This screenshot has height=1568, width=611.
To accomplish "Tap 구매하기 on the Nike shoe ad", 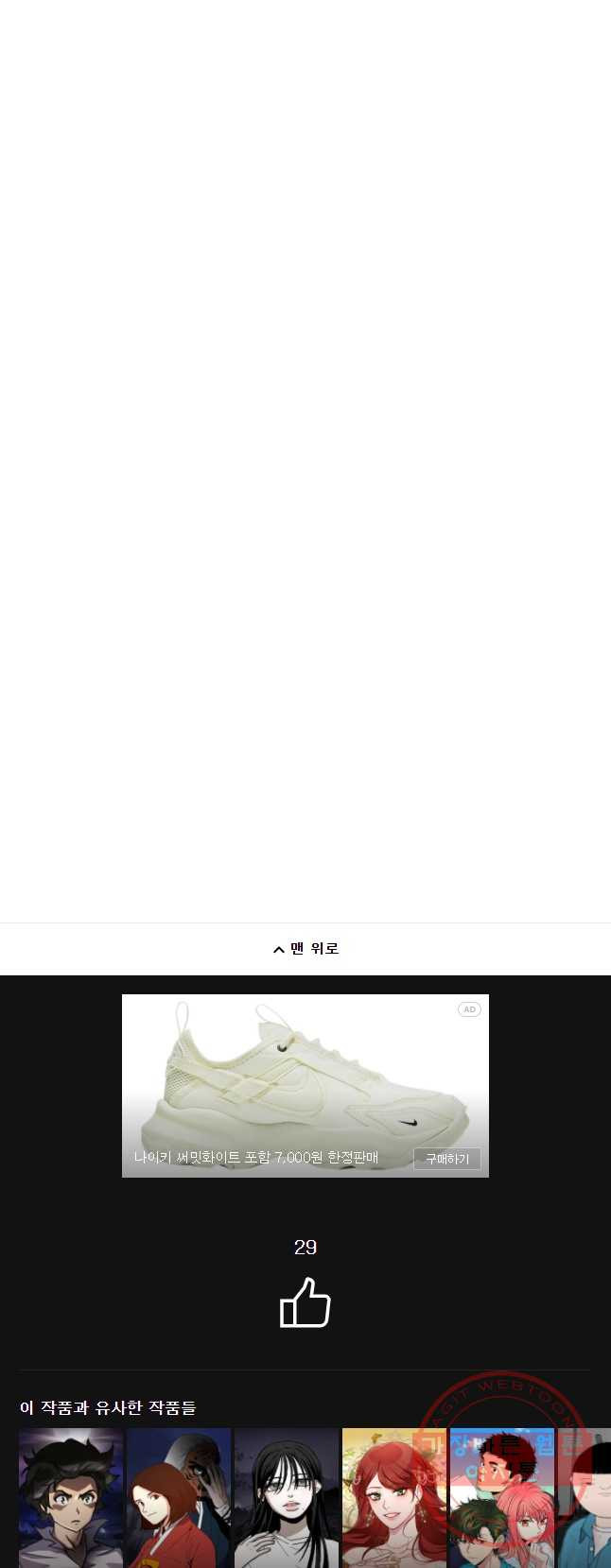I will (446, 1159).
